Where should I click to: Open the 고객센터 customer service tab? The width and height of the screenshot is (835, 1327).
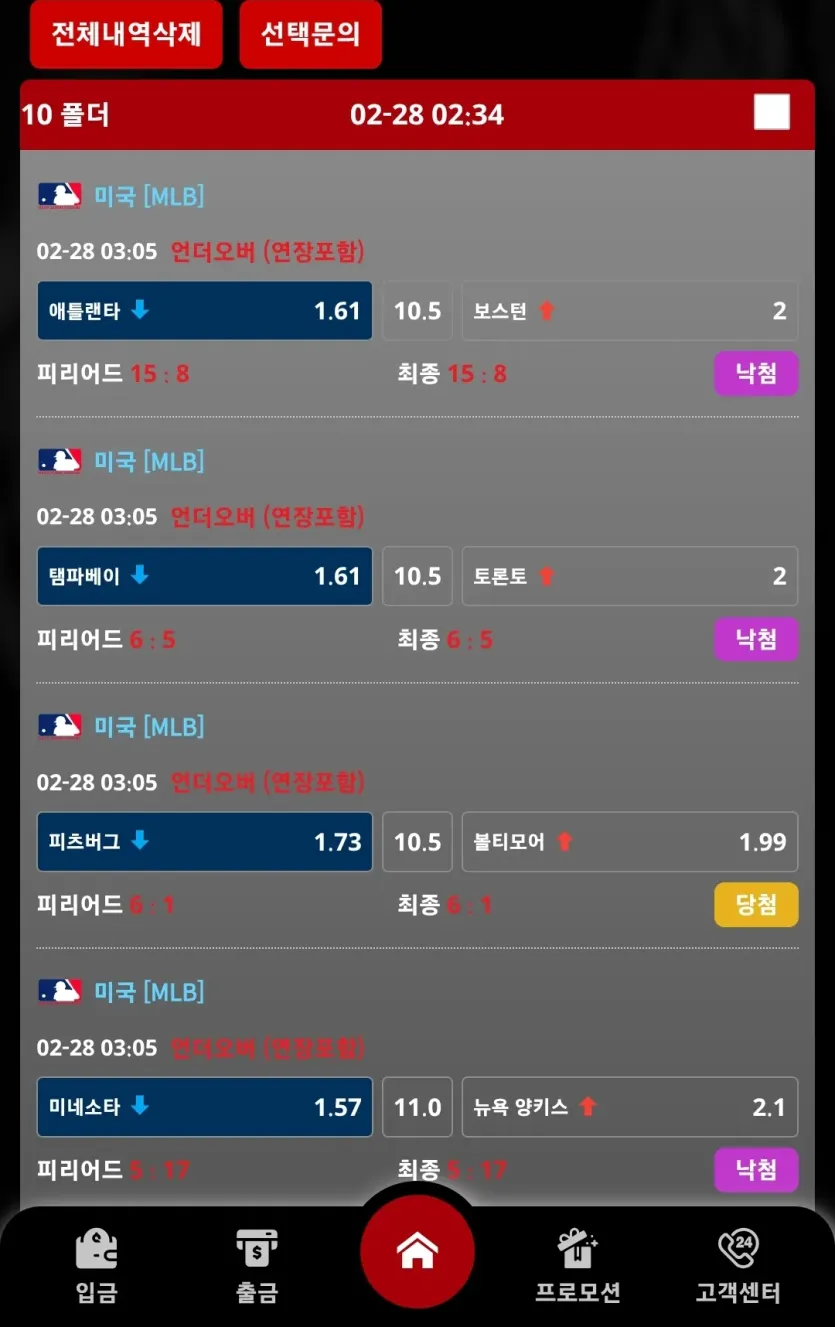[x=738, y=1267]
